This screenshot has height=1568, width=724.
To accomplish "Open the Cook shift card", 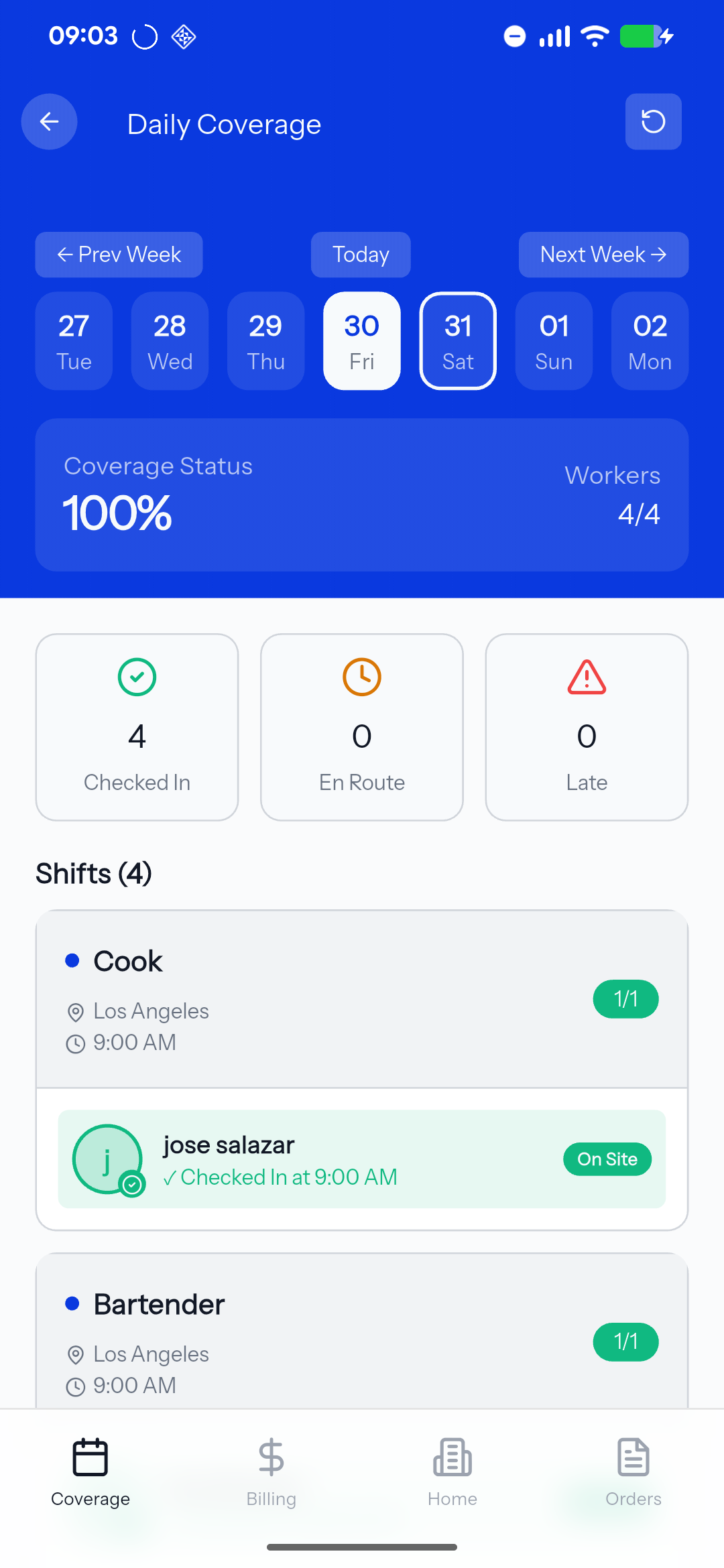I will click(x=362, y=998).
